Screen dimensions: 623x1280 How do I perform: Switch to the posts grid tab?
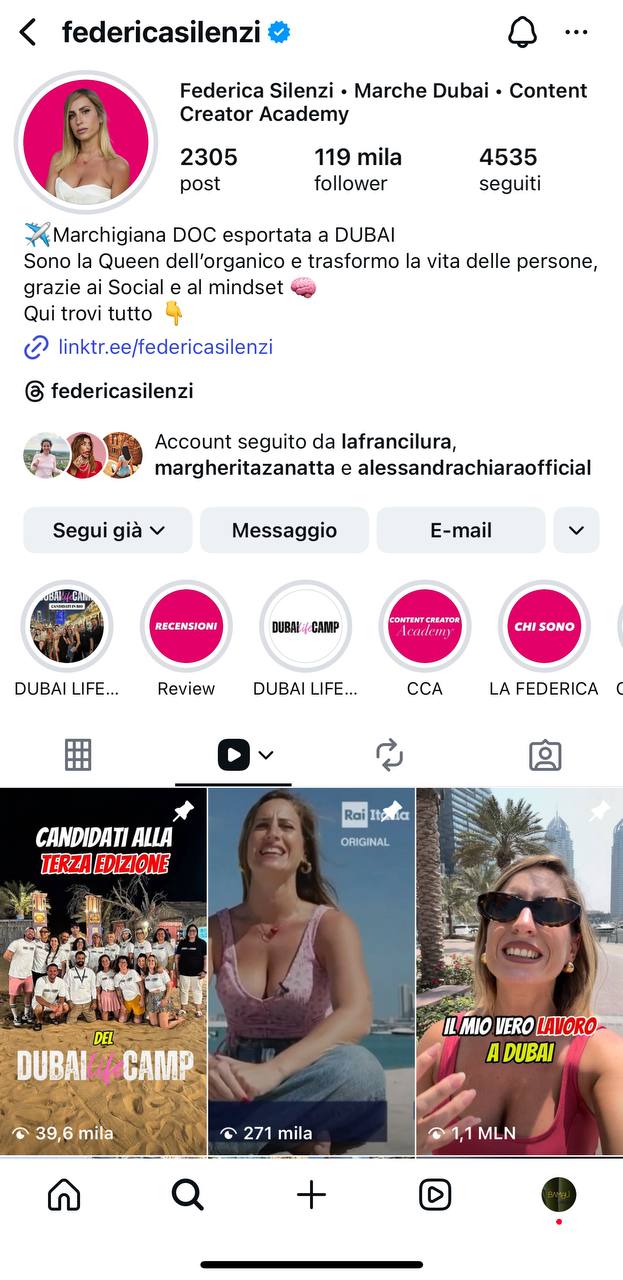(x=78, y=755)
